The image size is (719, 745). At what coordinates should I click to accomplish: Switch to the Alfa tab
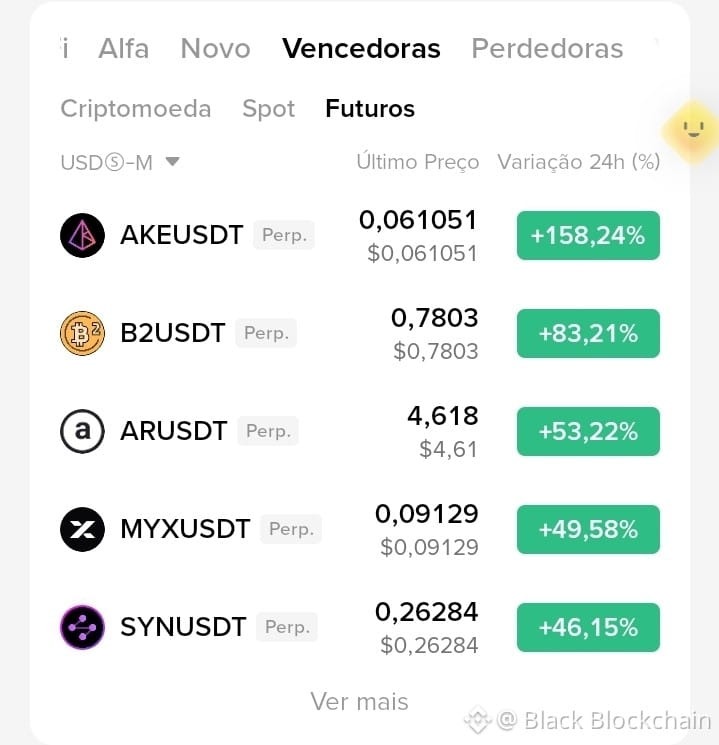coord(124,48)
